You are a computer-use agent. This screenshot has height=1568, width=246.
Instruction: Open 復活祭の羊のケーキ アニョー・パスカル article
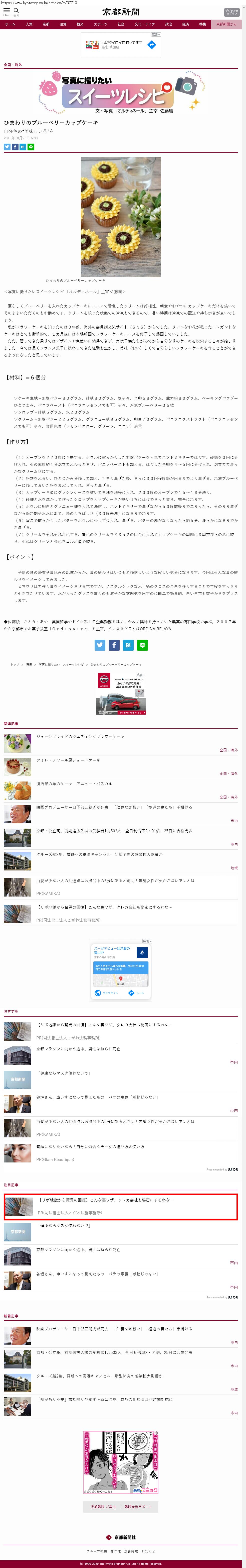pyautogui.click(x=74, y=783)
